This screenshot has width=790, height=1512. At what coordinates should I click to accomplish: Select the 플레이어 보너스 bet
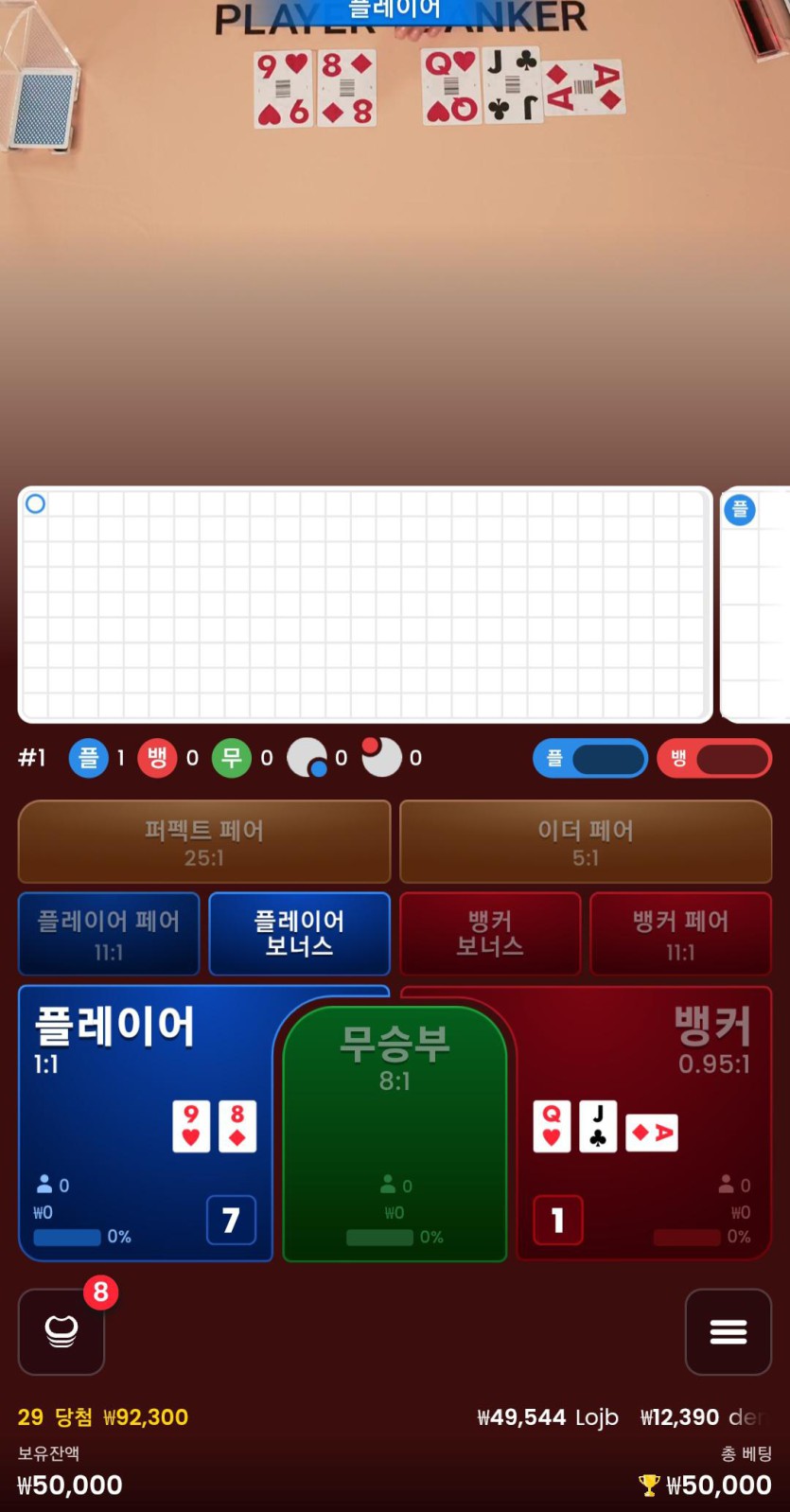pyautogui.click(x=299, y=934)
